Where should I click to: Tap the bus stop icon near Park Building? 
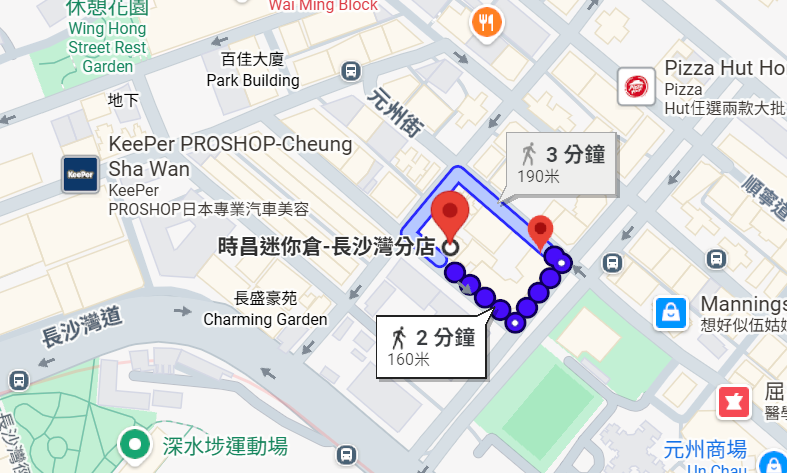pos(351,70)
